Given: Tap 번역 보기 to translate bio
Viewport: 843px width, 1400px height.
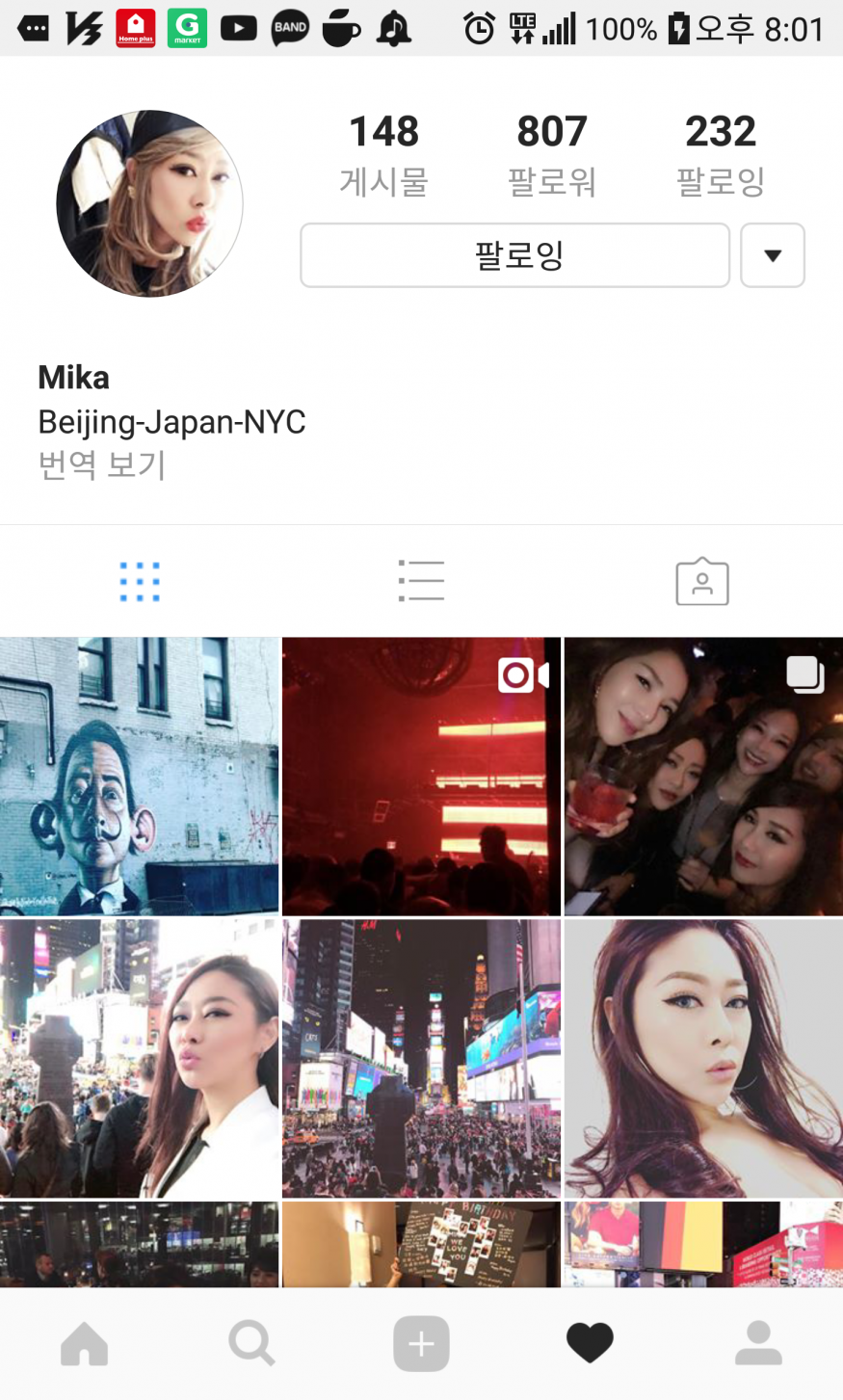Looking at the screenshot, I should click(102, 465).
